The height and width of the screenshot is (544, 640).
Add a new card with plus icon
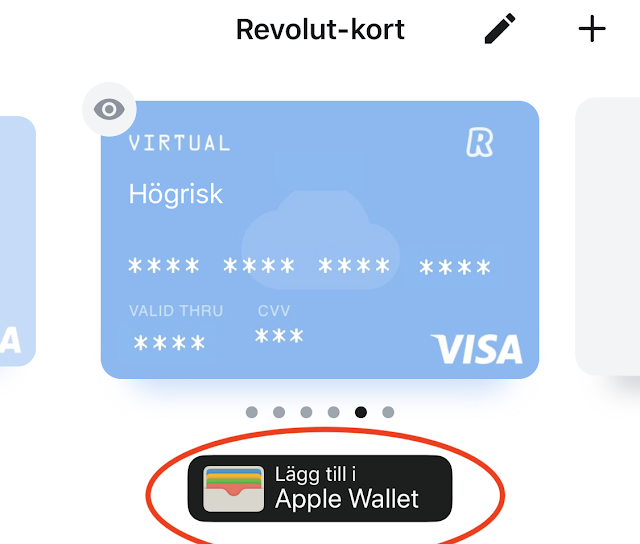593,29
